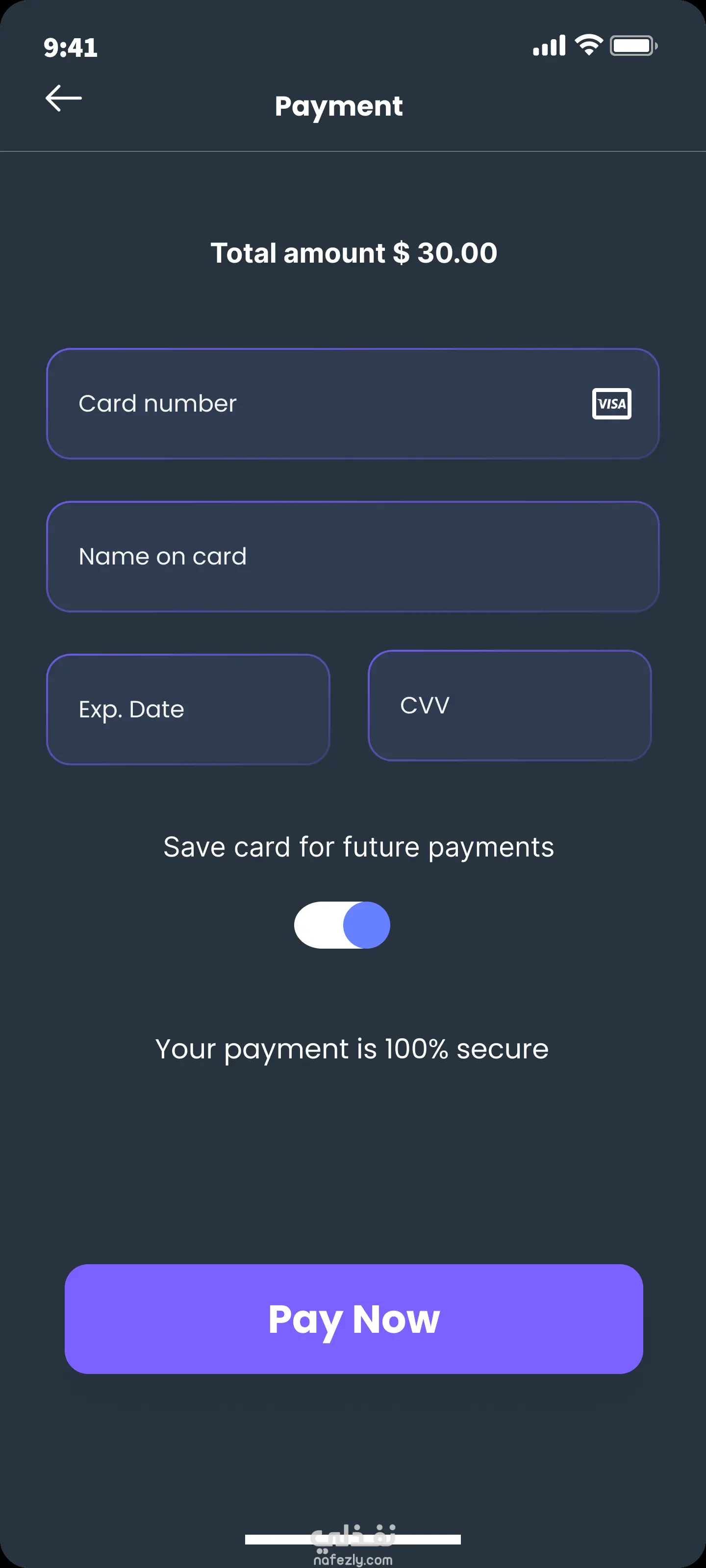Enter the Exp. Date field
This screenshot has width=706, height=1568.
coord(188,709)
